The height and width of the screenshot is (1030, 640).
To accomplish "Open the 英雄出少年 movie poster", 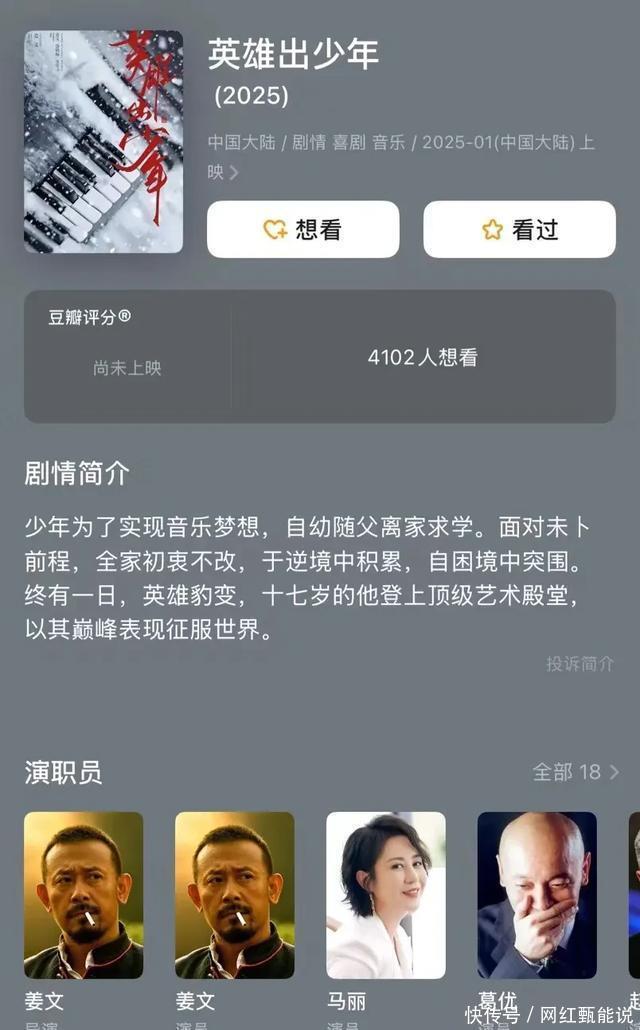I will tap(103, 141).
